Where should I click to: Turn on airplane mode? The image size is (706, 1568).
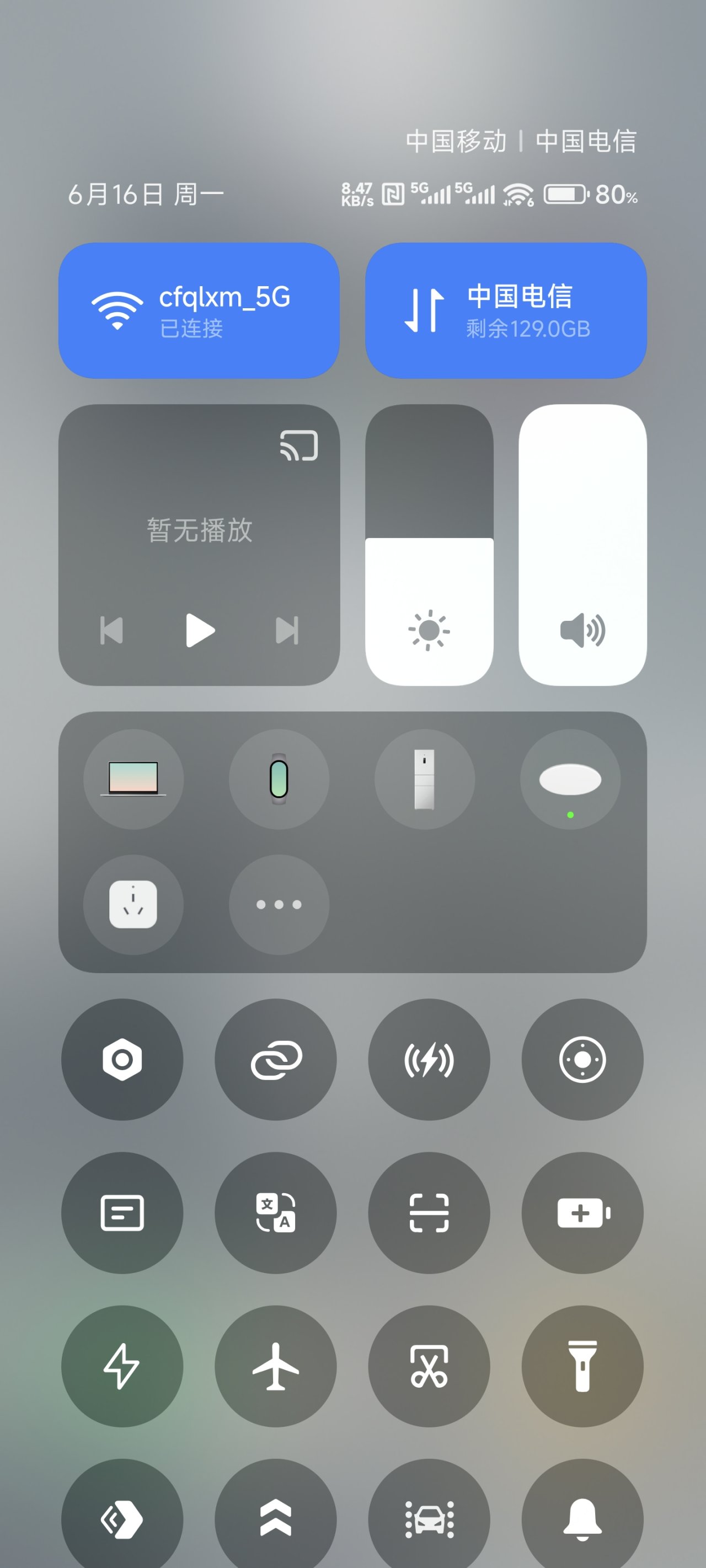point(275,1367)
